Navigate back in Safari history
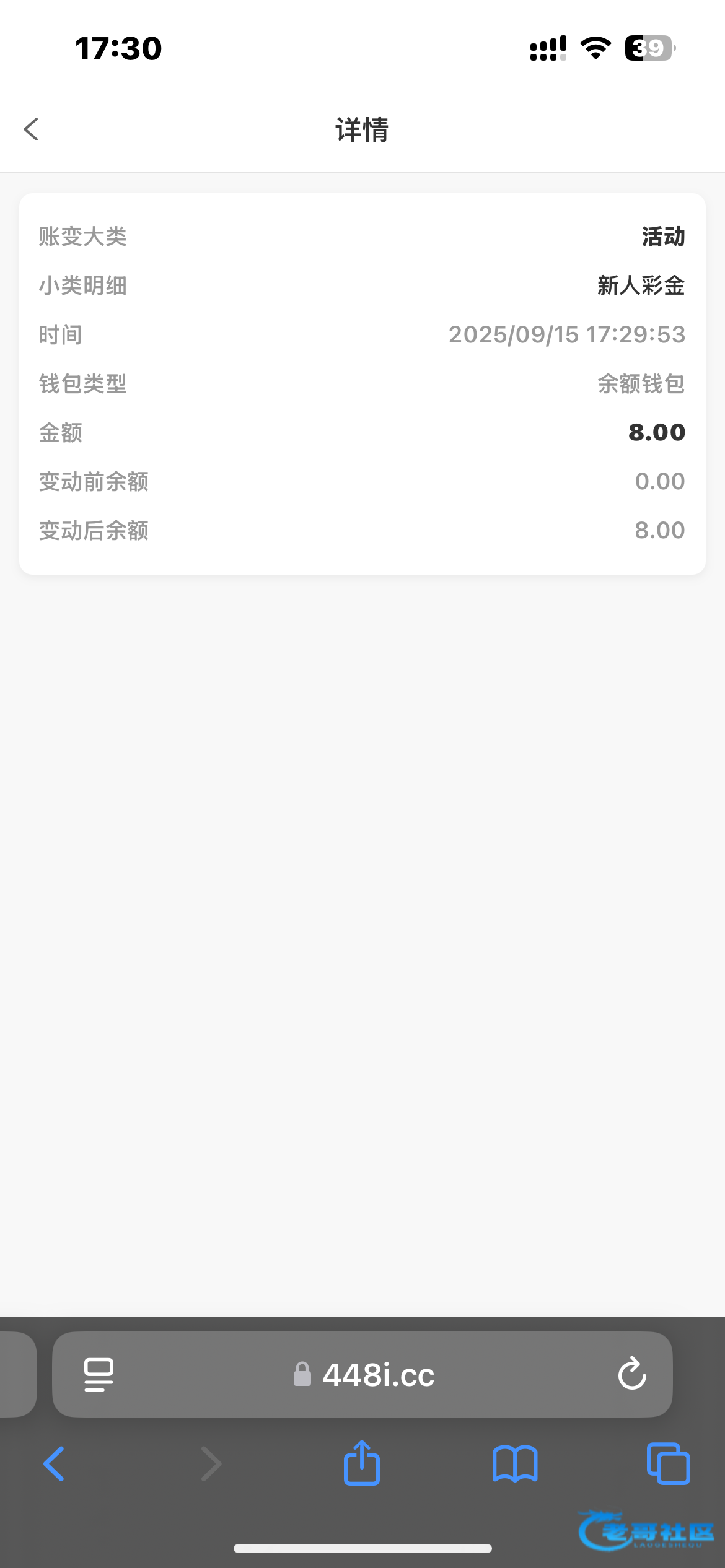The height and width of the screenshot is (1568, 725). 54,1464
